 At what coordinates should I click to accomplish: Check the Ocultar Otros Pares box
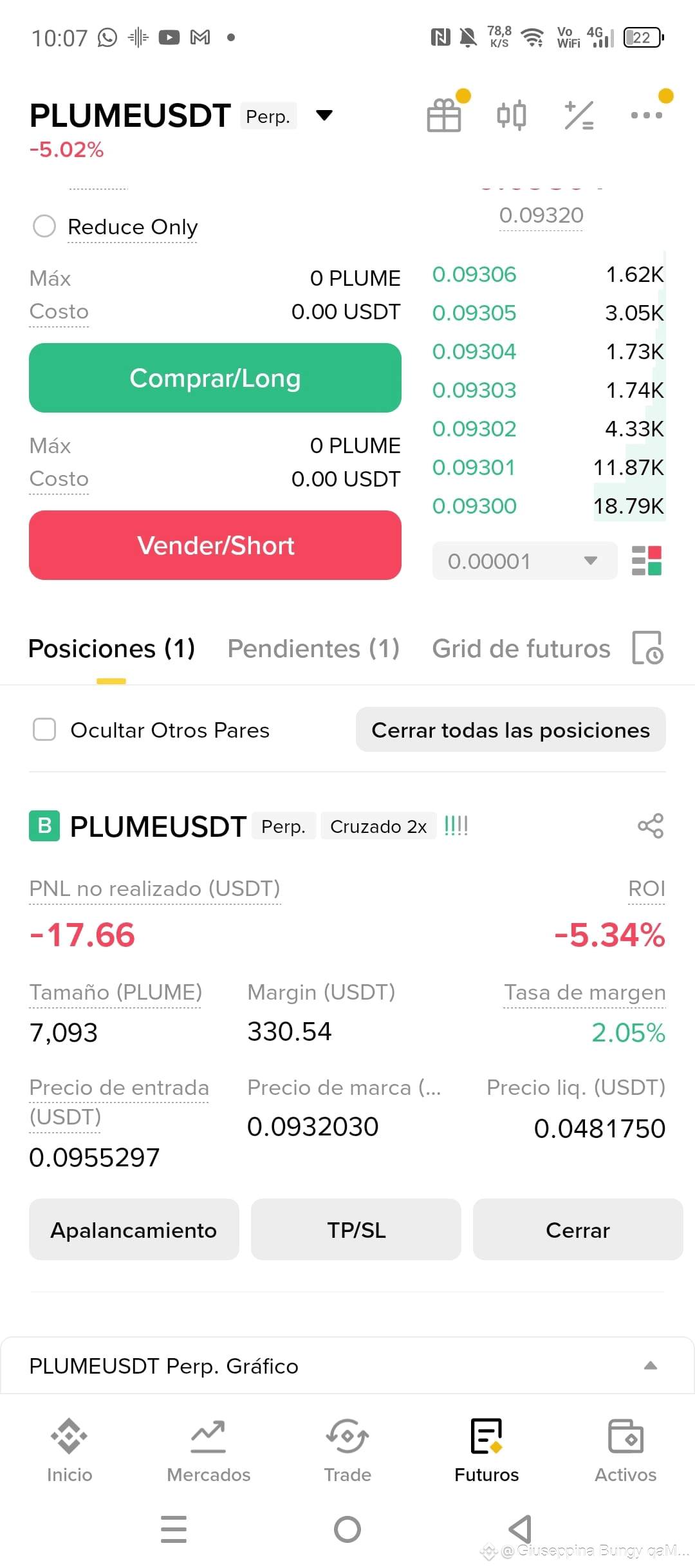pyautogui.click(x=44, y=730)
